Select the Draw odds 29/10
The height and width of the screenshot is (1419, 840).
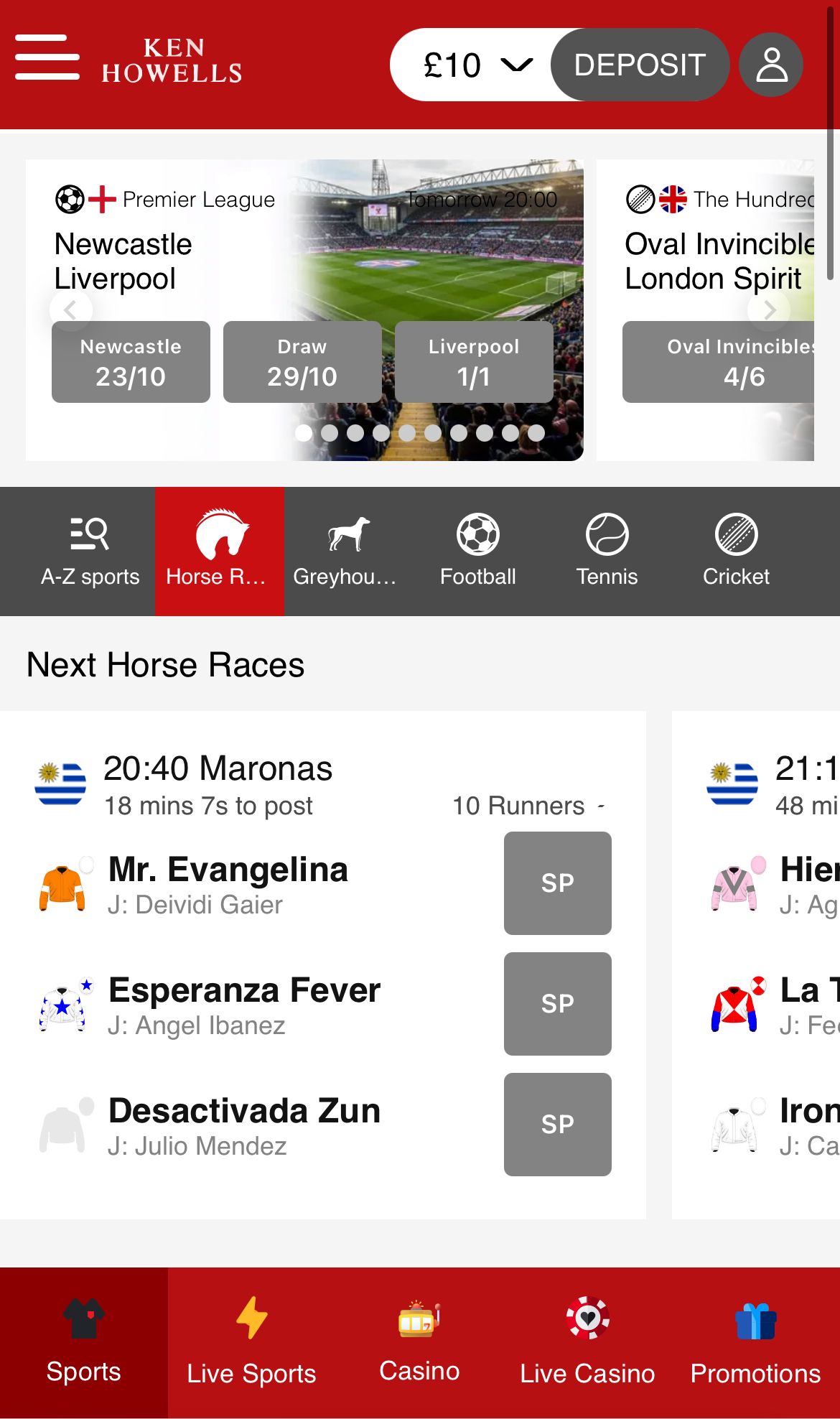(302, 362)
